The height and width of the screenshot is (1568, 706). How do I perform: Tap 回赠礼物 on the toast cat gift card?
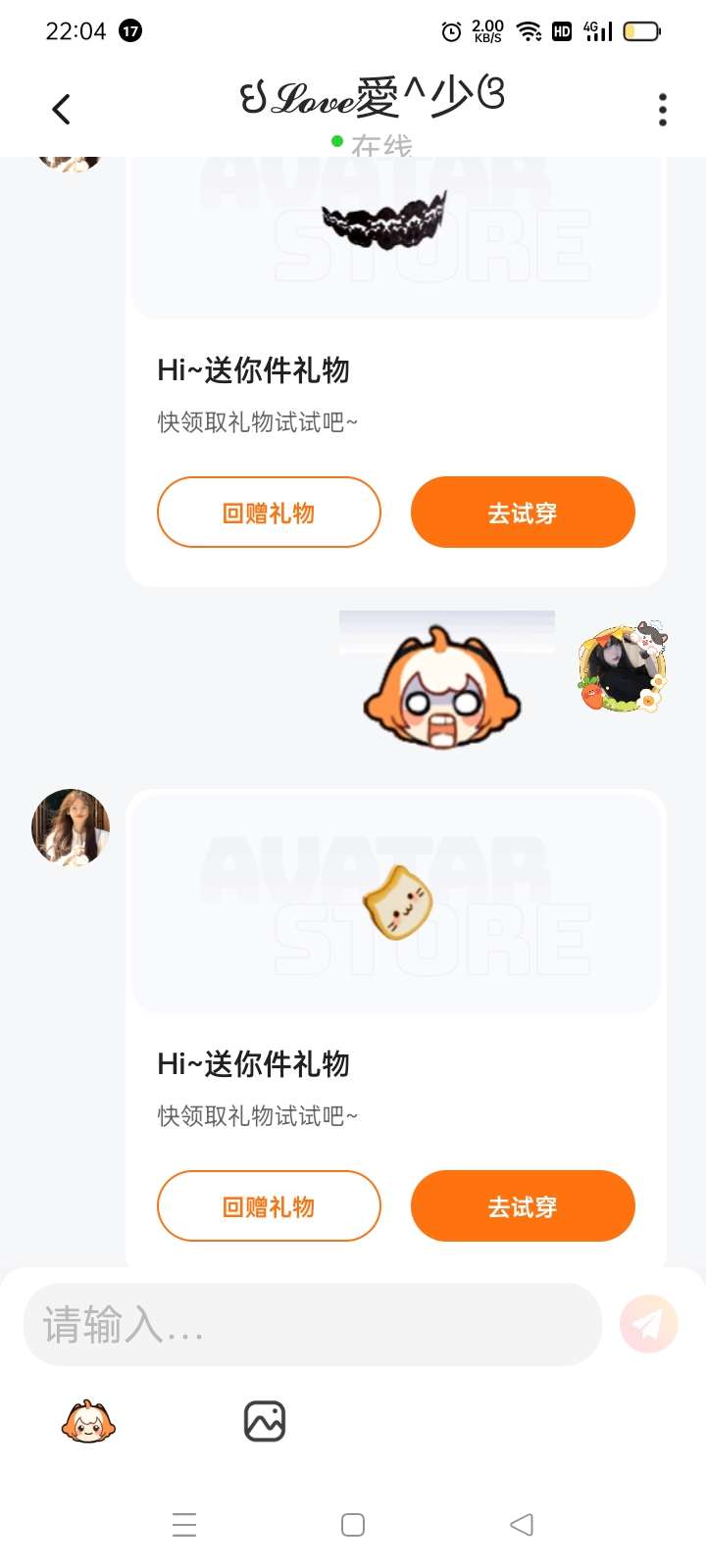(269, 1205)
